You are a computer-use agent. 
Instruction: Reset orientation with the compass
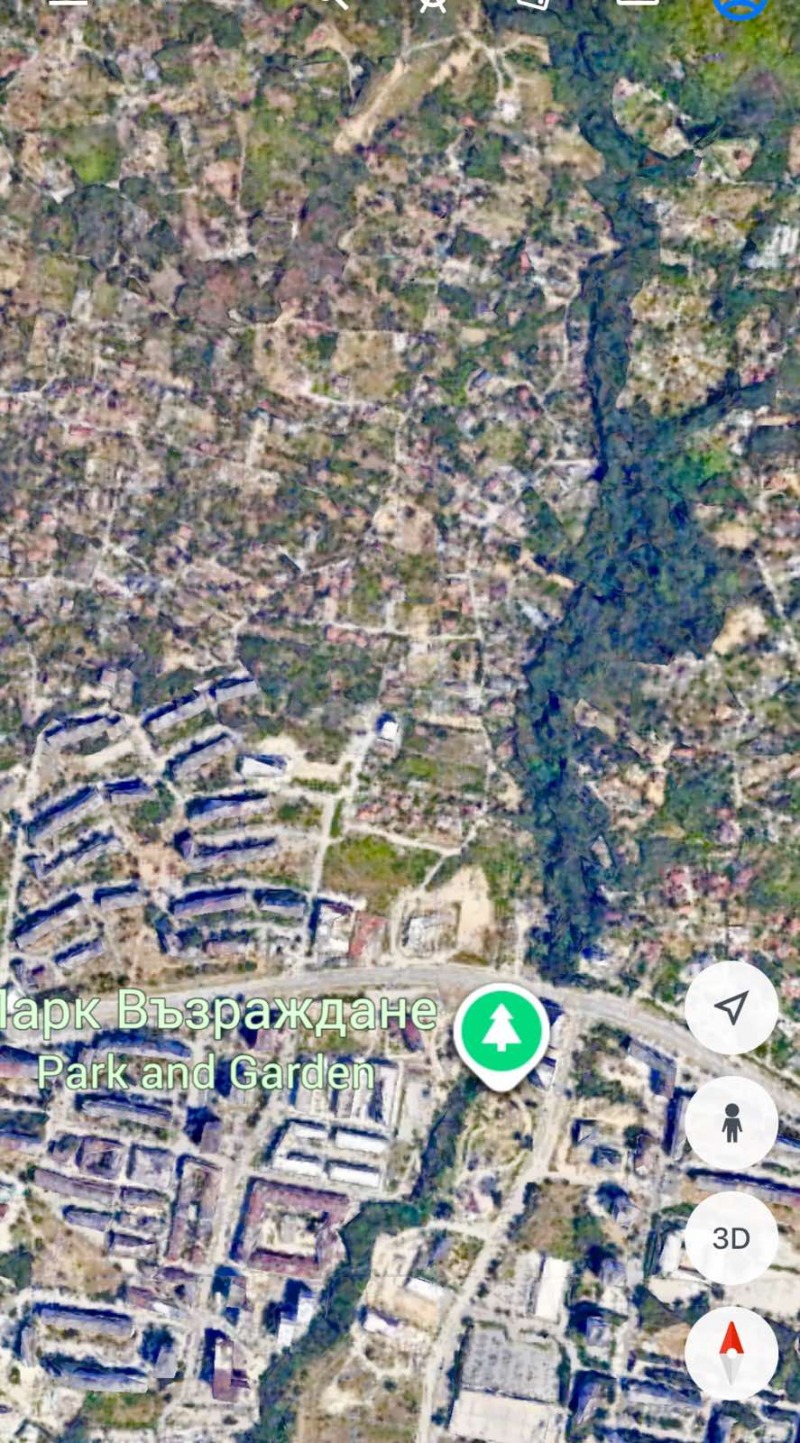[x=731, y=1353]
